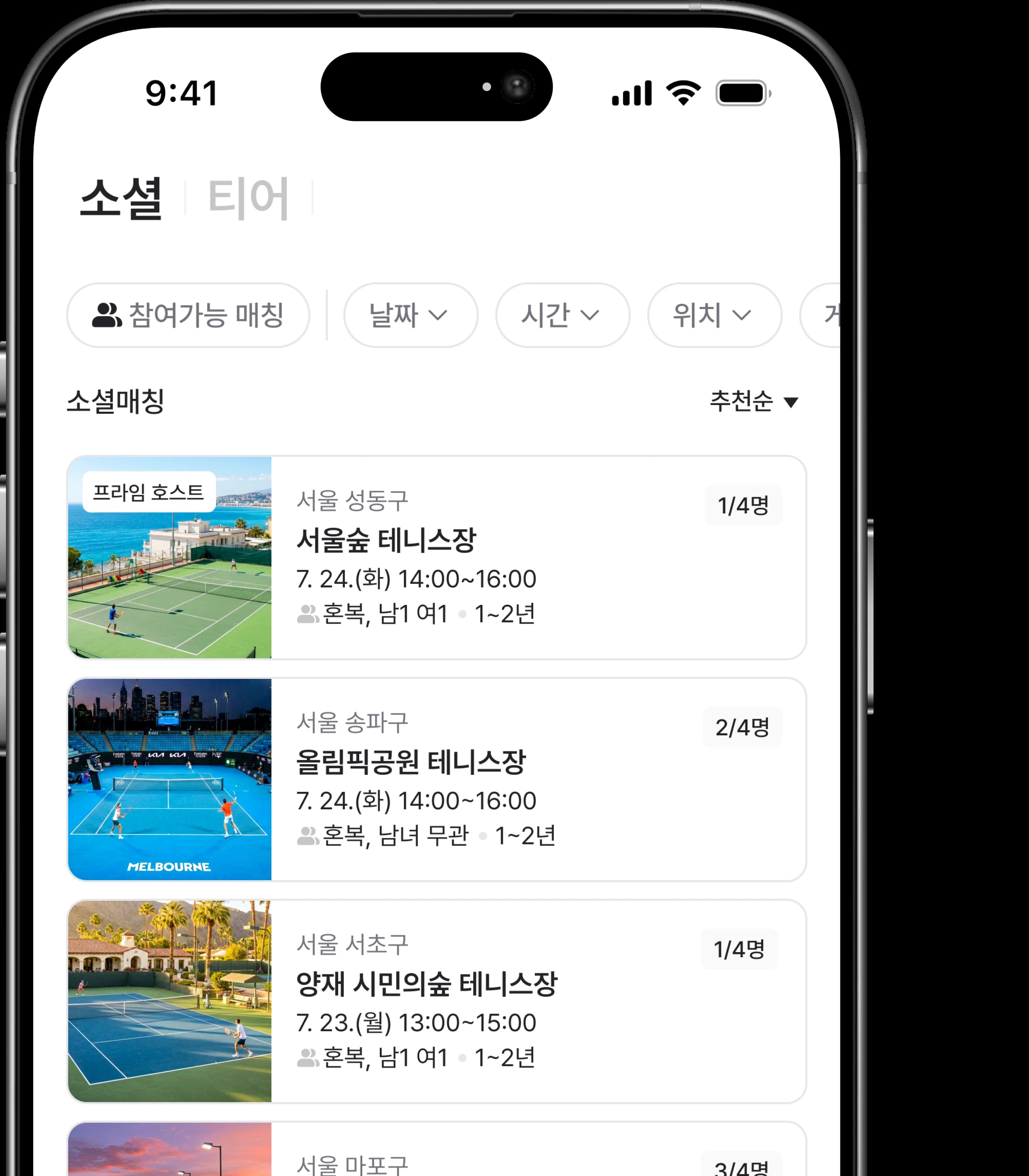
Task: Open the 날짜 filter dropdown
Action: [410, 315]
